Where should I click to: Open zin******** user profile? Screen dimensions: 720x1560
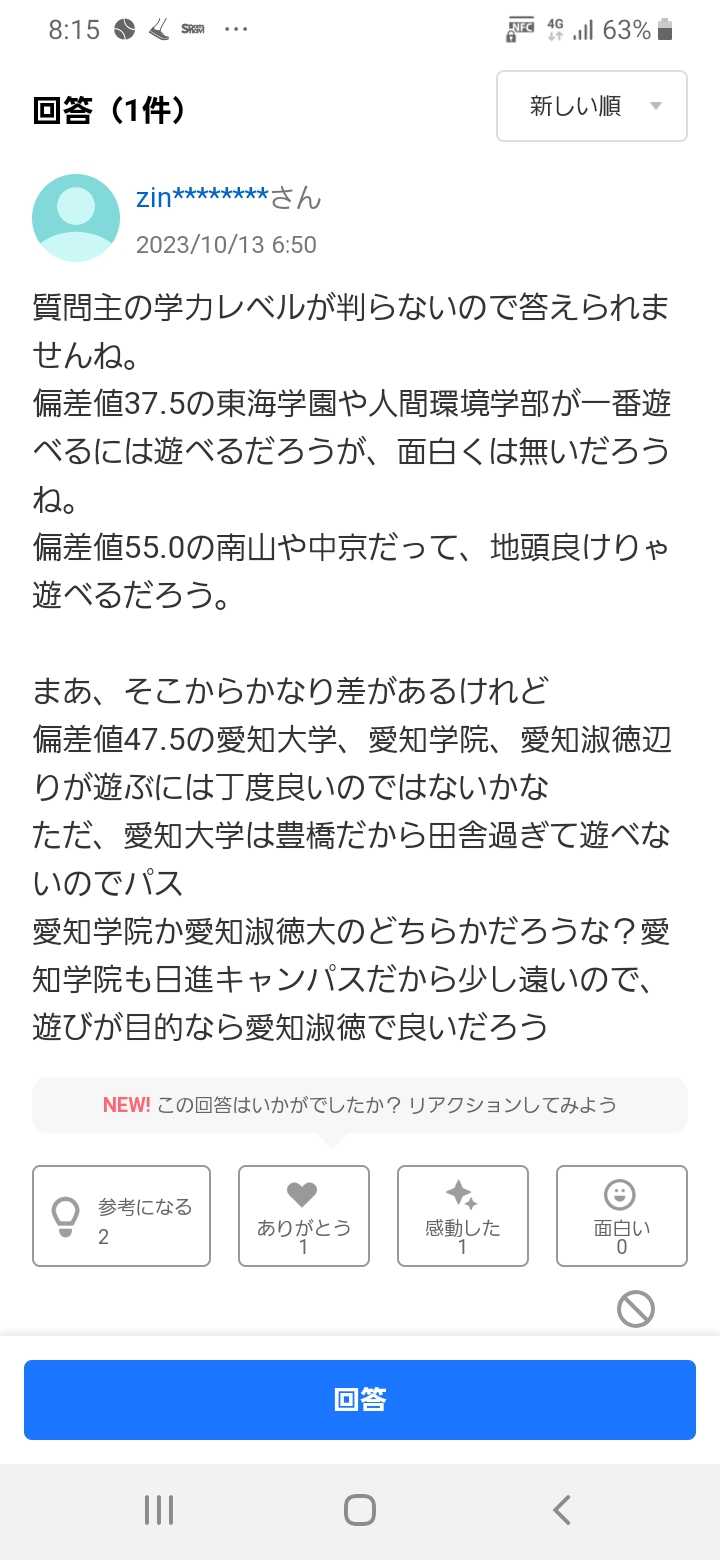[x=201, y=198]
